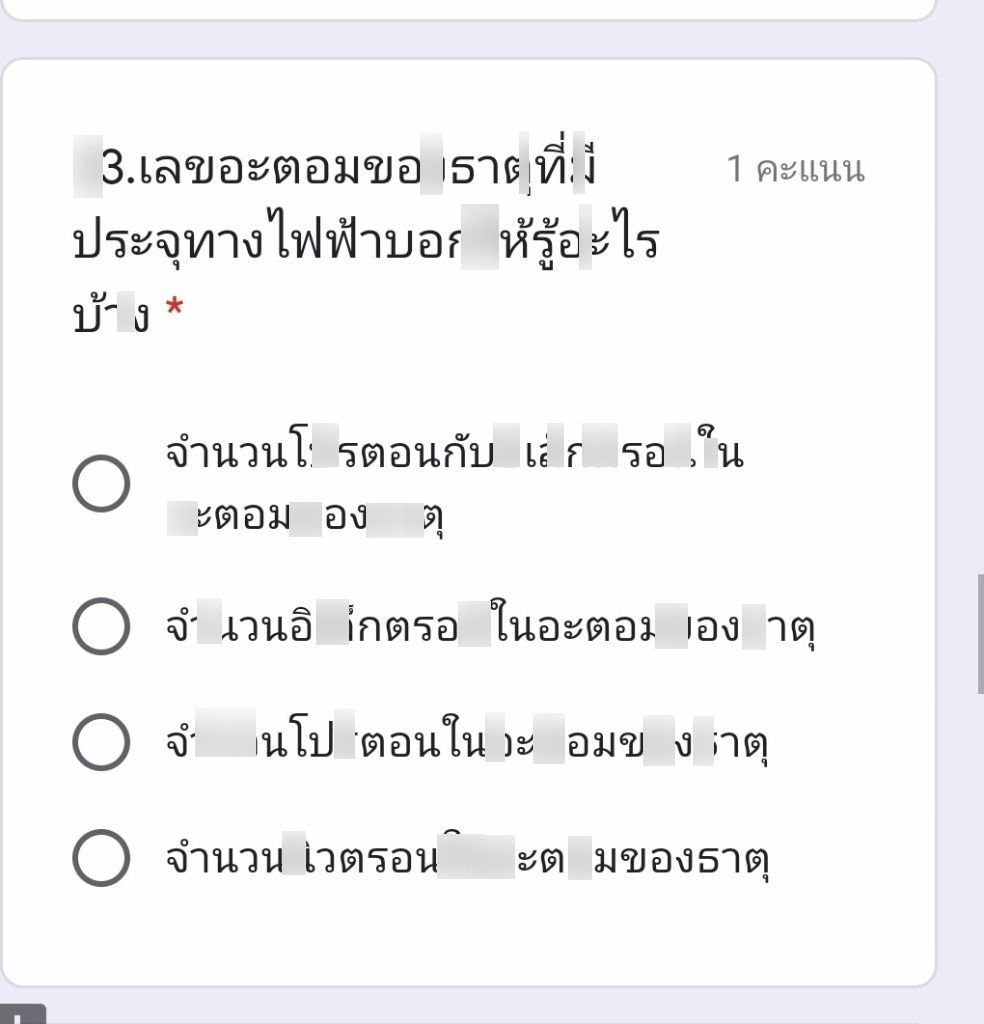Pick the protons in atom answer
984x1024 pixels.
click(101, 742)
